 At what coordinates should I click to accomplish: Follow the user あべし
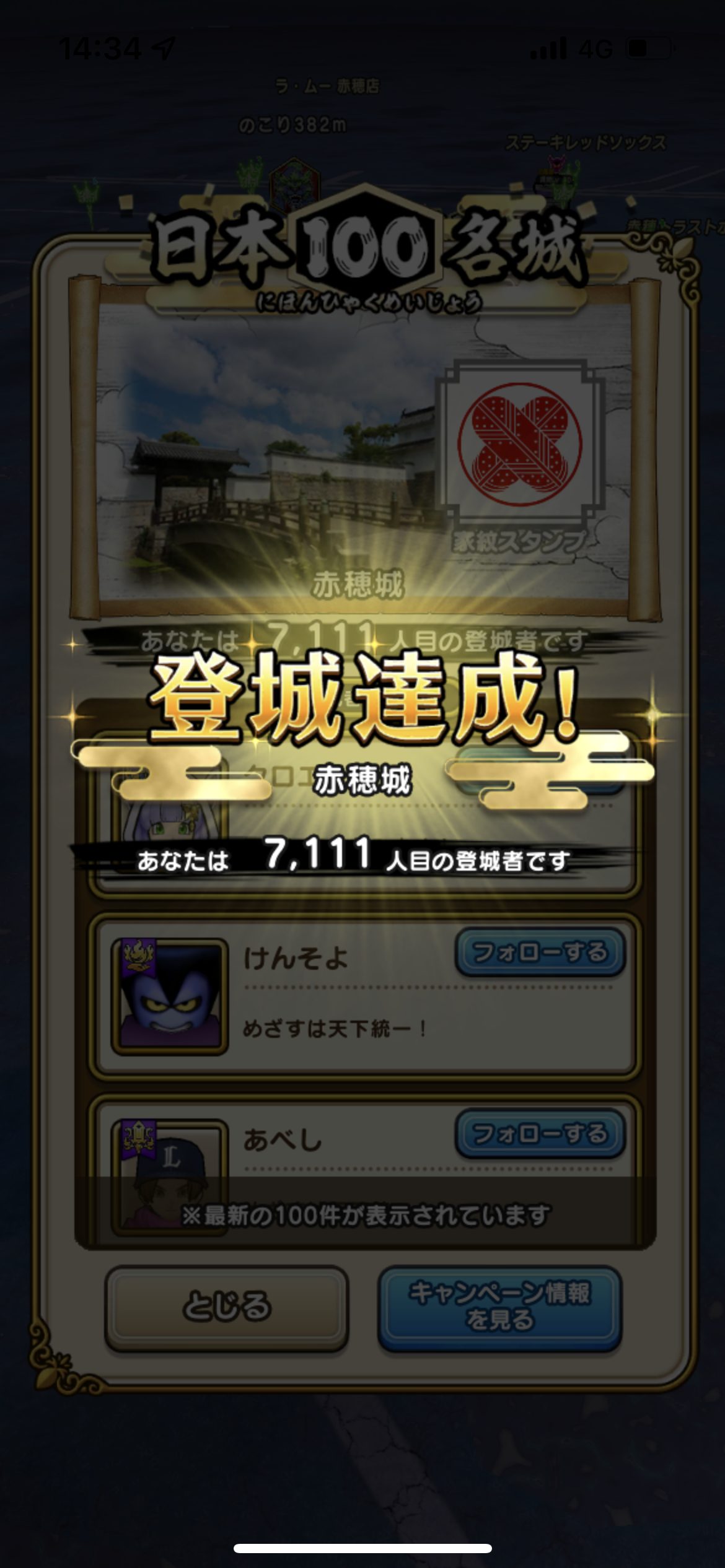[540, 1133]
